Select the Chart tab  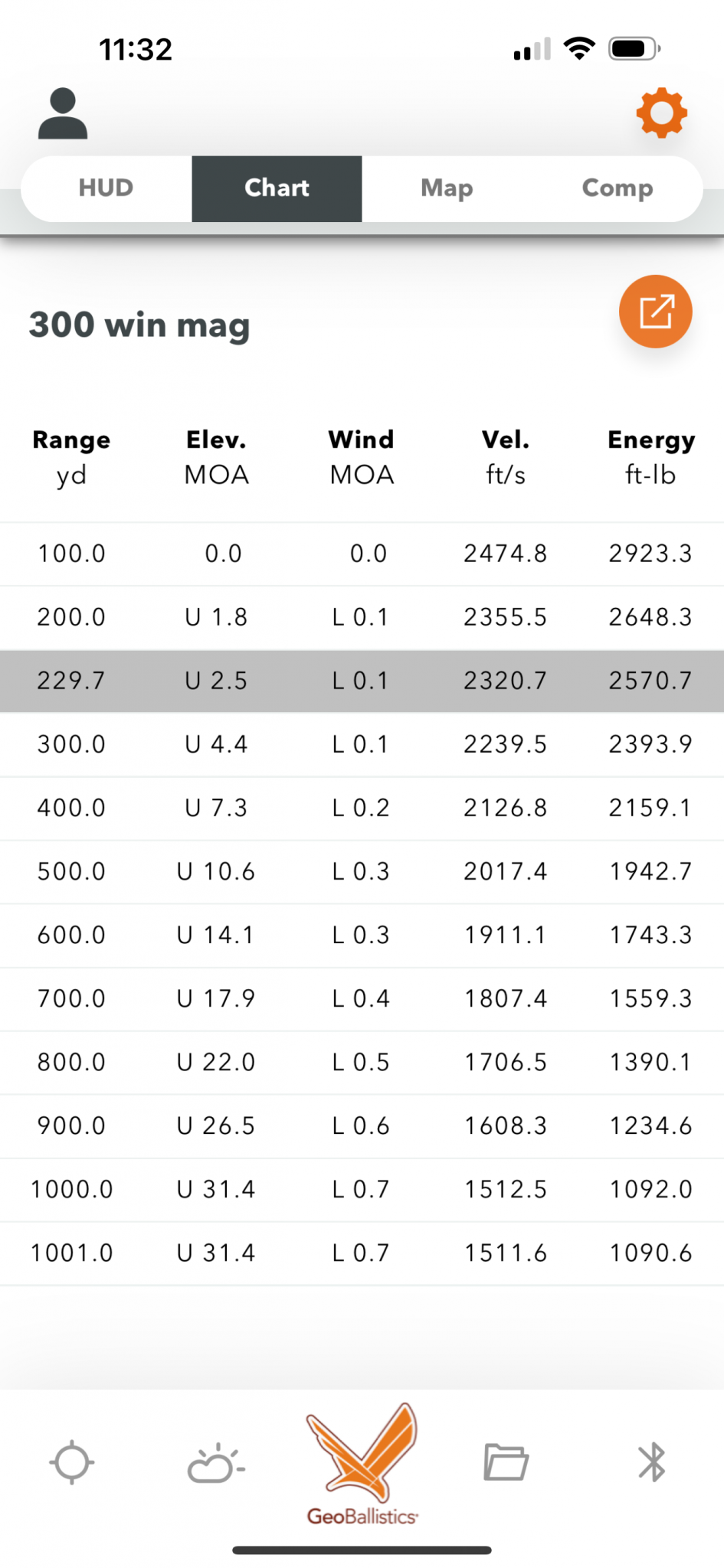277,188
